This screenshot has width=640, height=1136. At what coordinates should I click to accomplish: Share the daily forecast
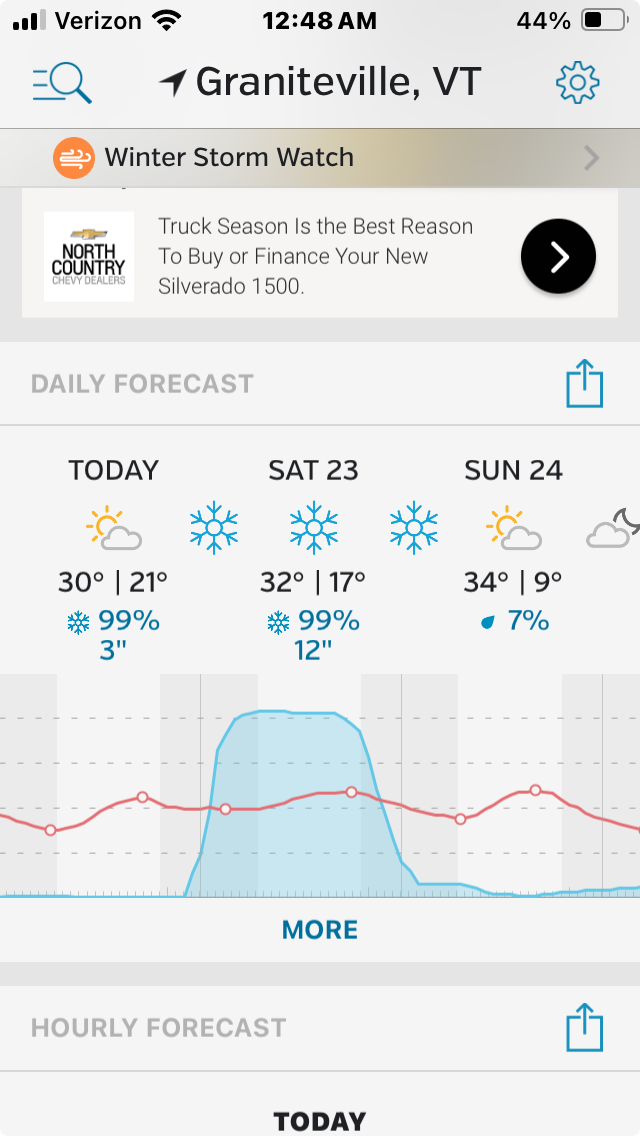point(584,383)
